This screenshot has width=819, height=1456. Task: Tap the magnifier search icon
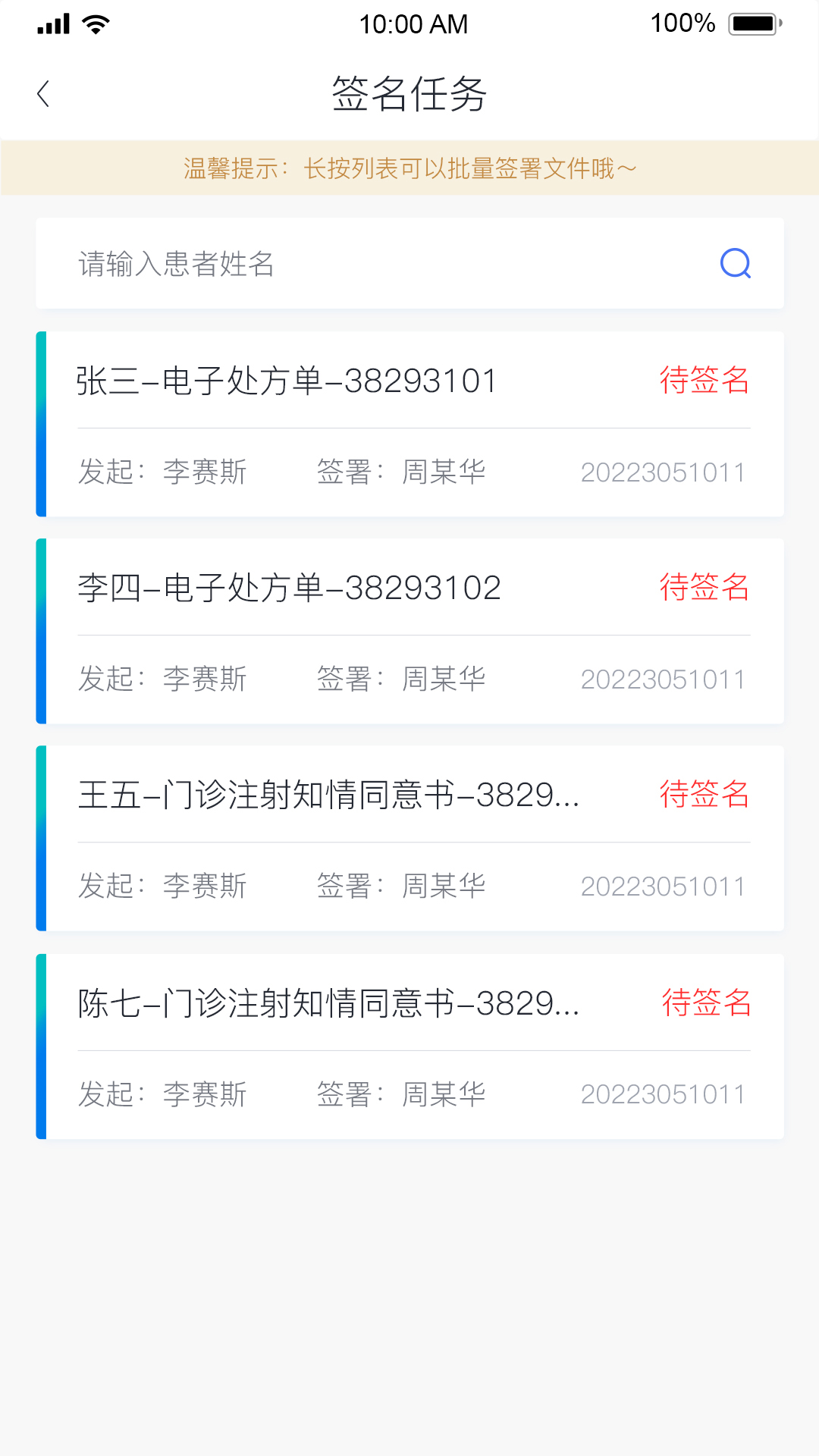pos(735,264)
